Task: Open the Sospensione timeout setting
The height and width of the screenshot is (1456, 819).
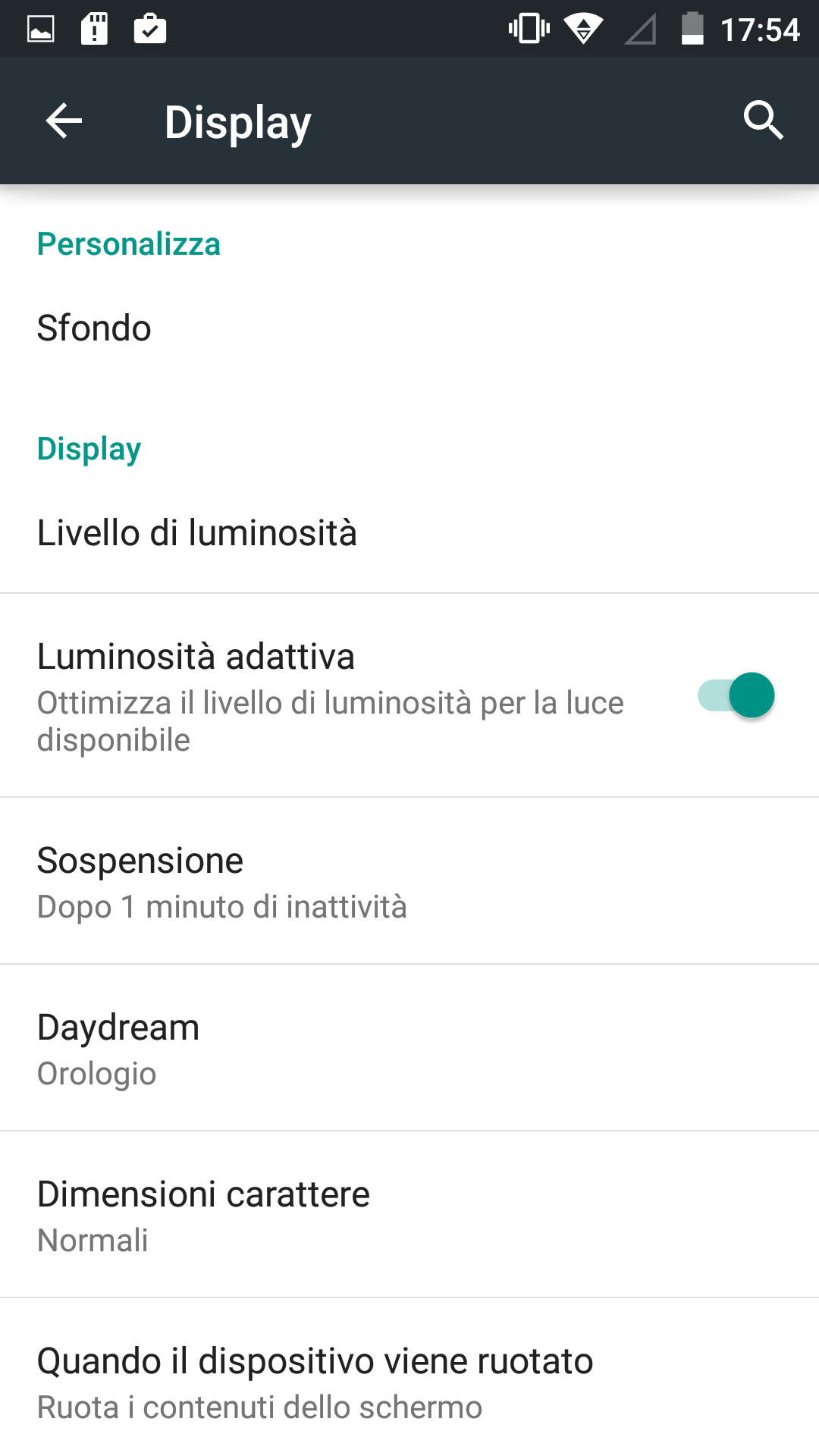Action: 409,881
